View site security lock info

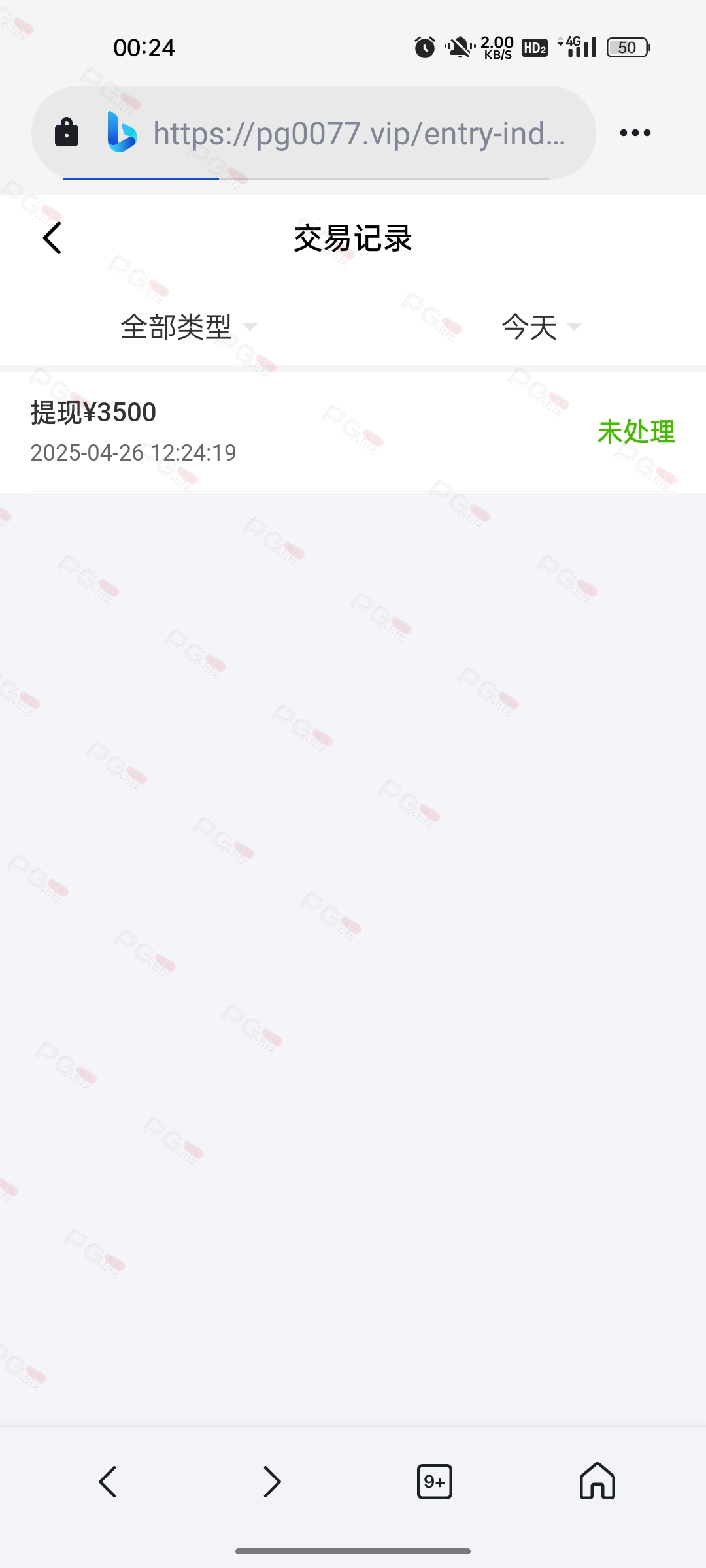tap(67, 133)
